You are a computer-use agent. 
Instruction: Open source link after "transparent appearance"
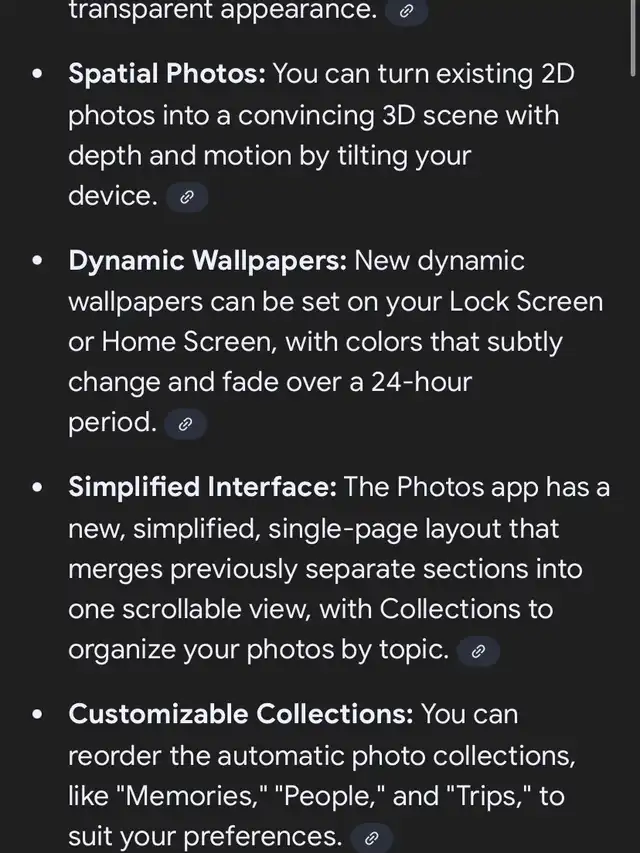coord(406,12)
